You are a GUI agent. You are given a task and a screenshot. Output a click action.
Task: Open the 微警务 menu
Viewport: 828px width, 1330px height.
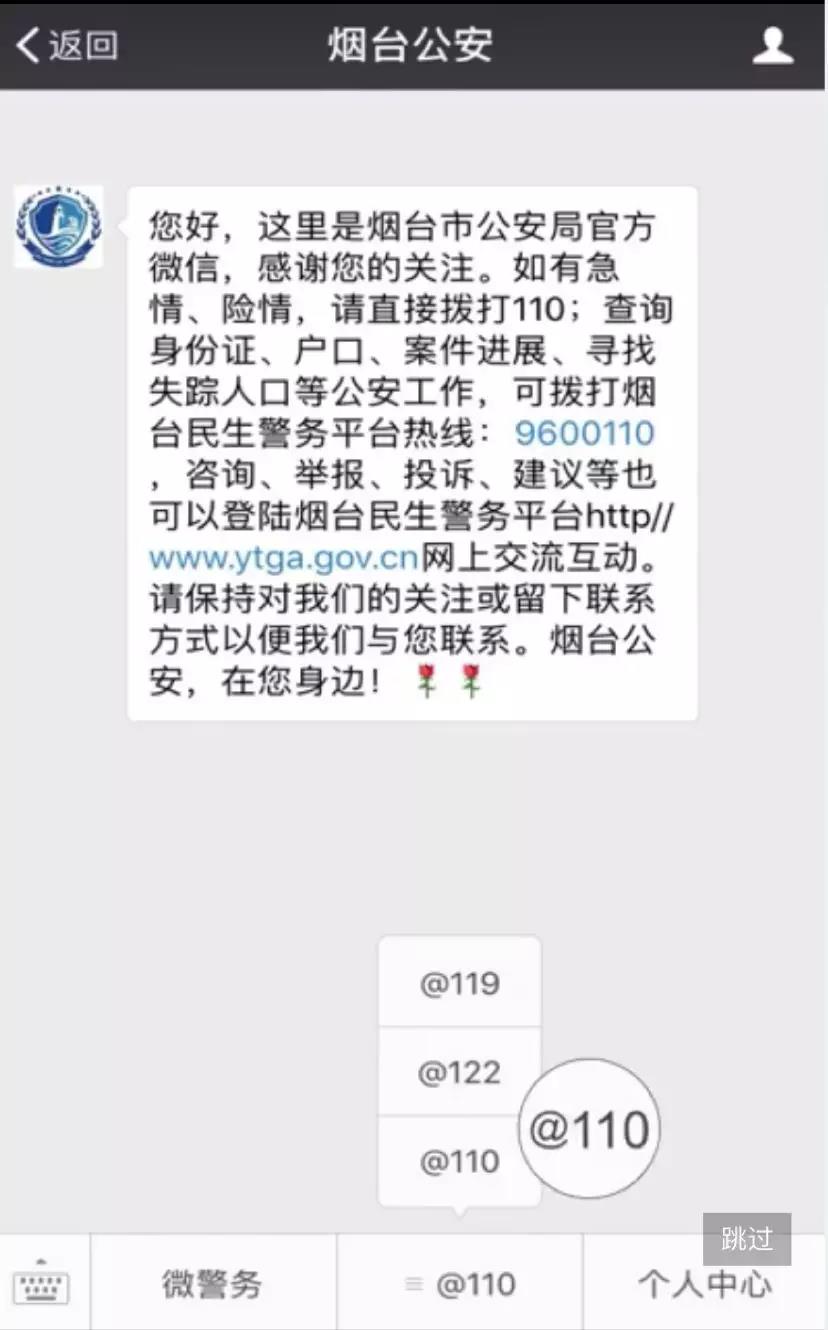(x=213, y=1283)
